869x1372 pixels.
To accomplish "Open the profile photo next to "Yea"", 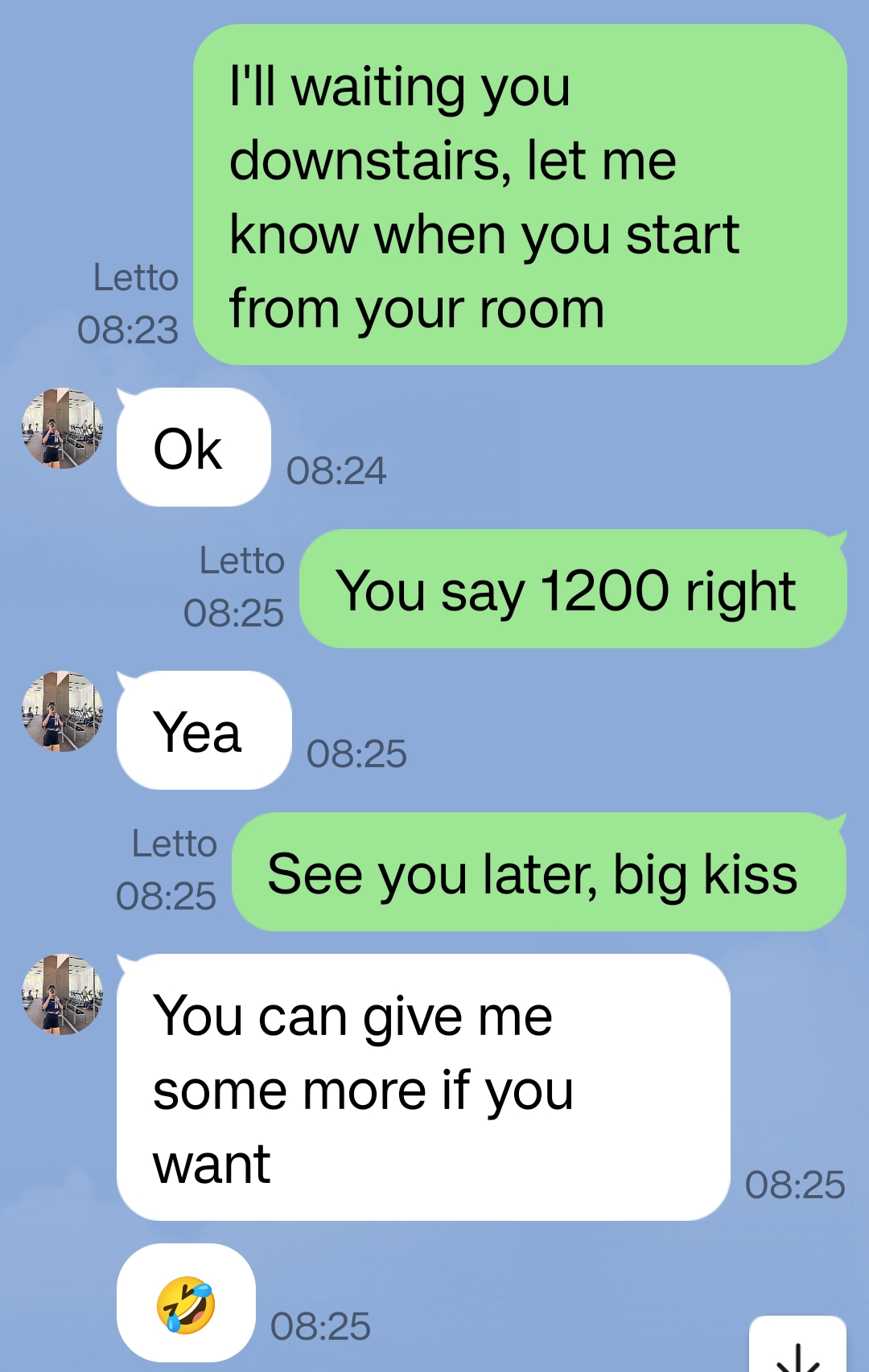I will (62, 712).
